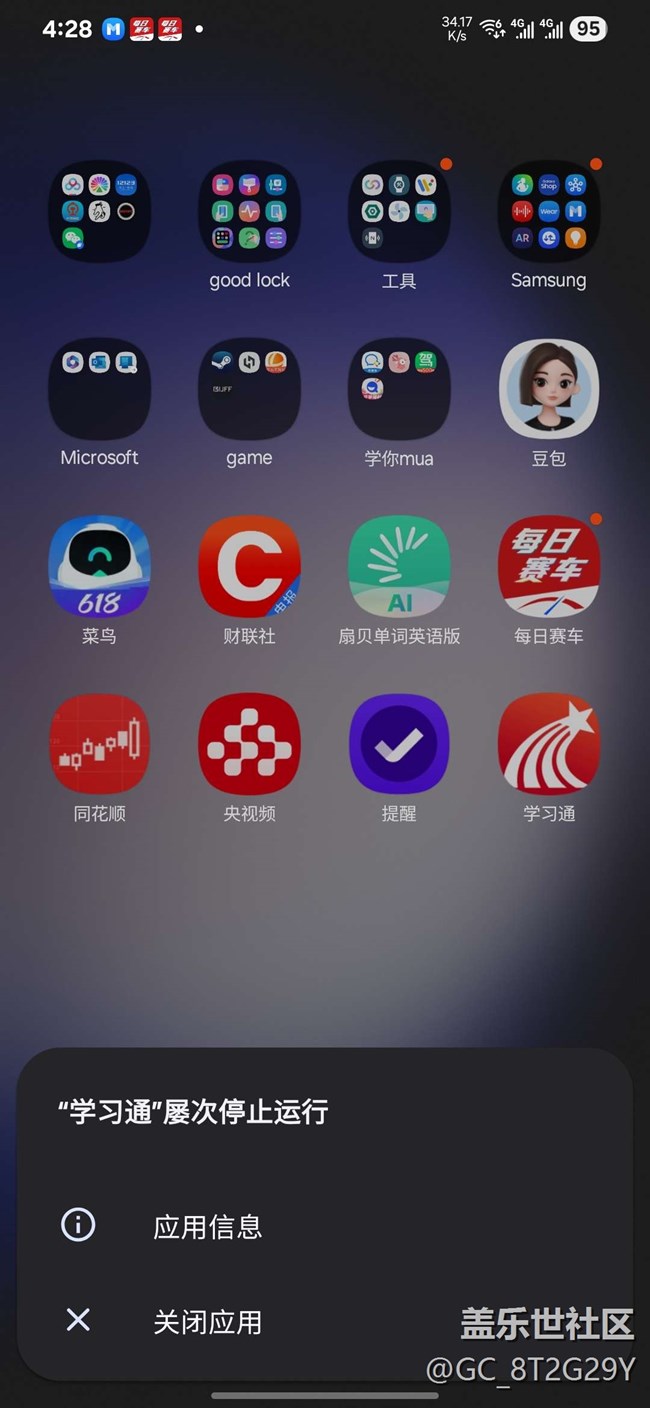Launch the 央视频 app
The image size is (650, 1408).
(249, 745)
